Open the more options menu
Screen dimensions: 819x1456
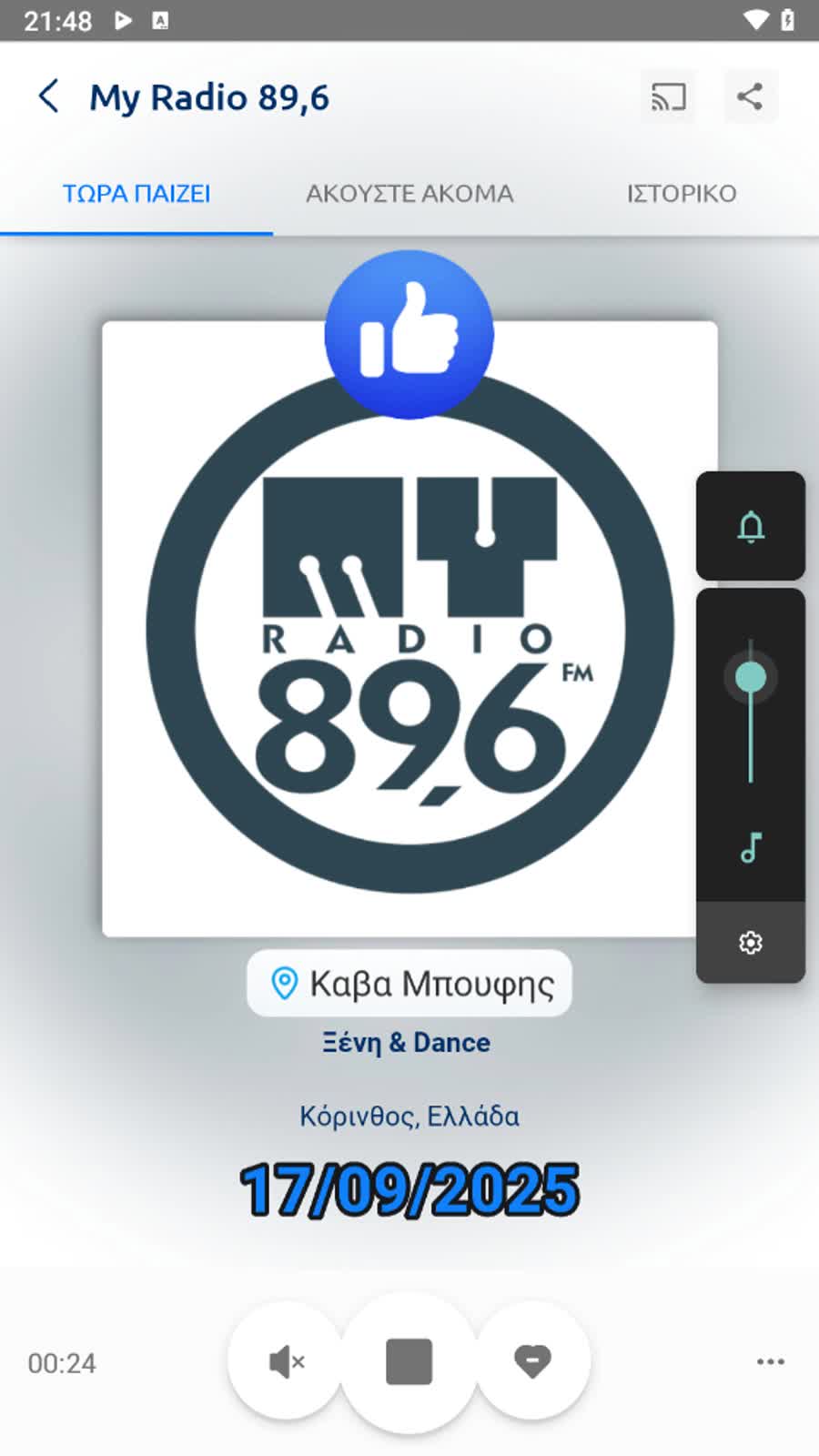pyautogui.click(x=770, y=1362)
